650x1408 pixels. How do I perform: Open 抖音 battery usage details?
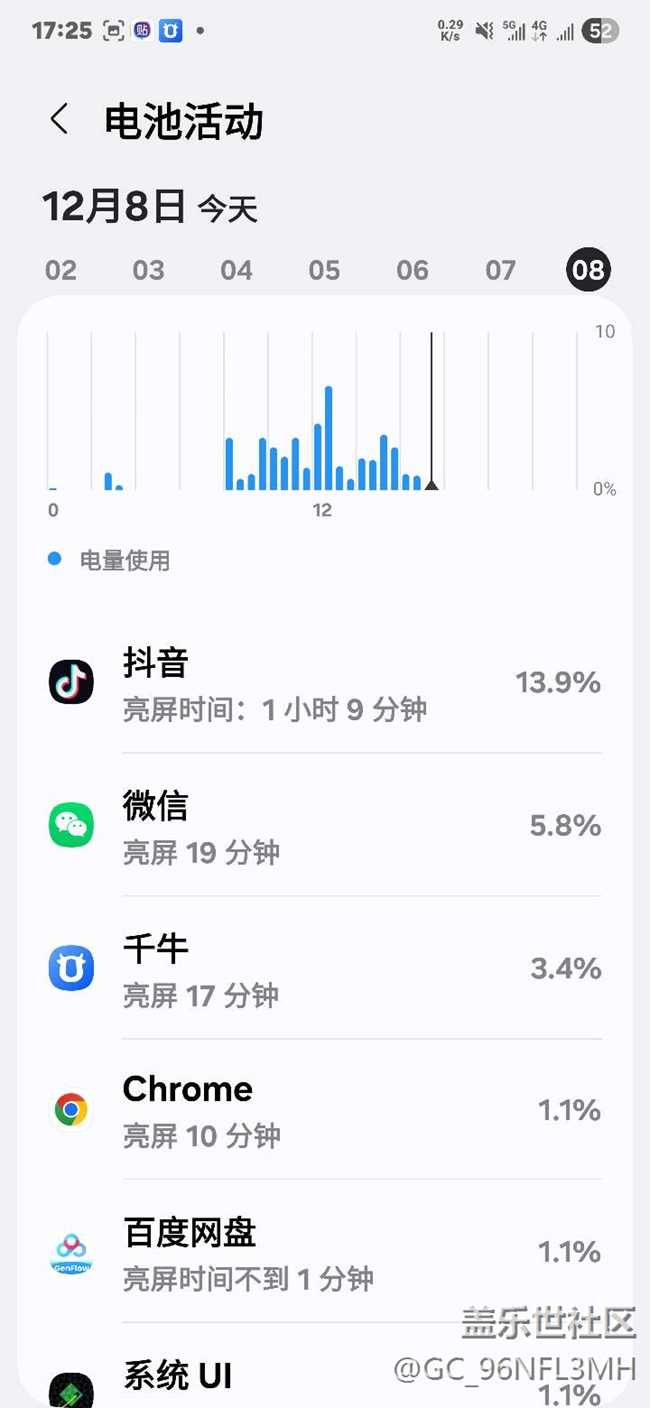click(x=325, y=684)
